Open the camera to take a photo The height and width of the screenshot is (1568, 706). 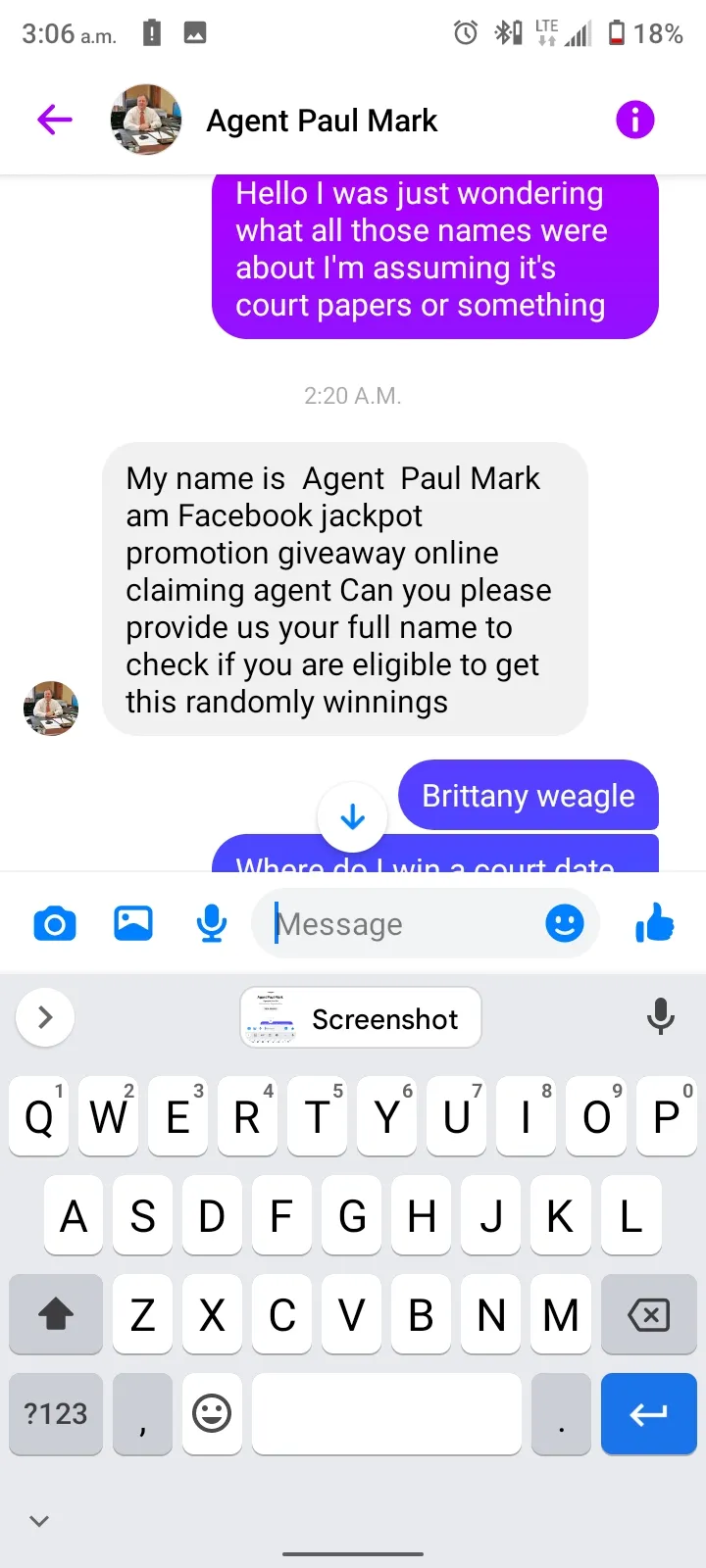click(x=55, y=923)
